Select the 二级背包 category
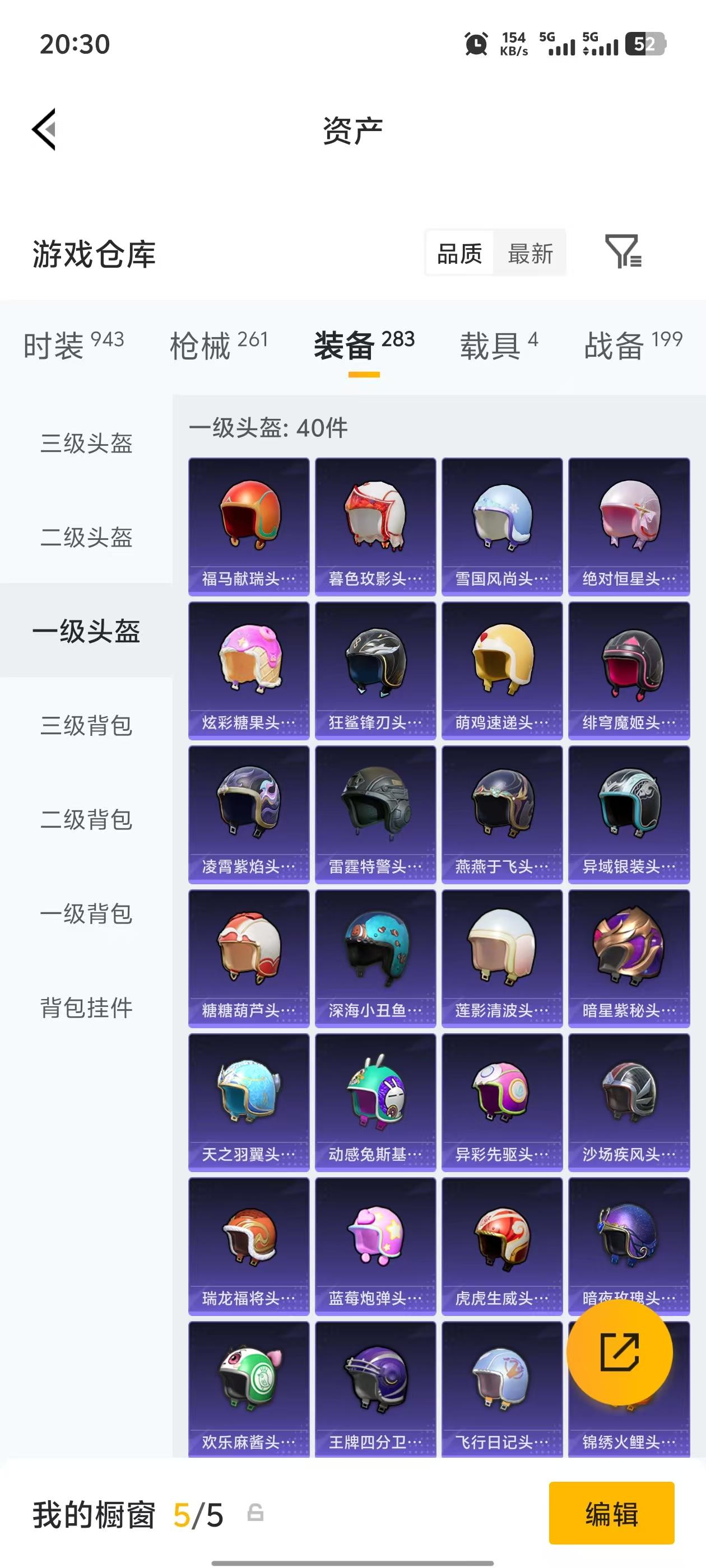The image size is (706, 1568). (x=86, y=819)
